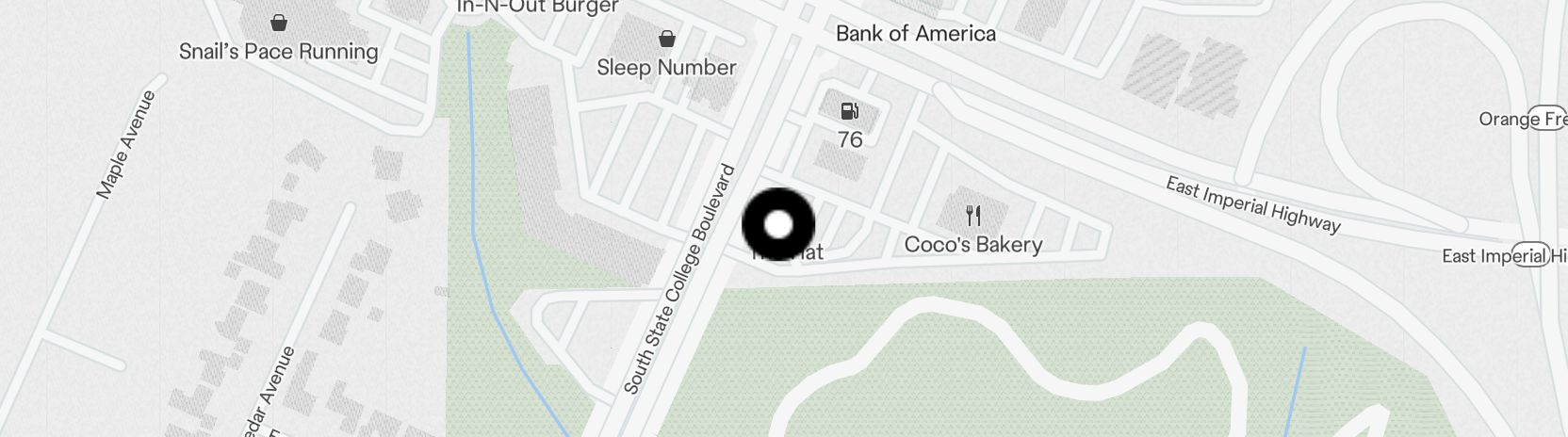Select Bank of America on the map

[x=915, y=34]
